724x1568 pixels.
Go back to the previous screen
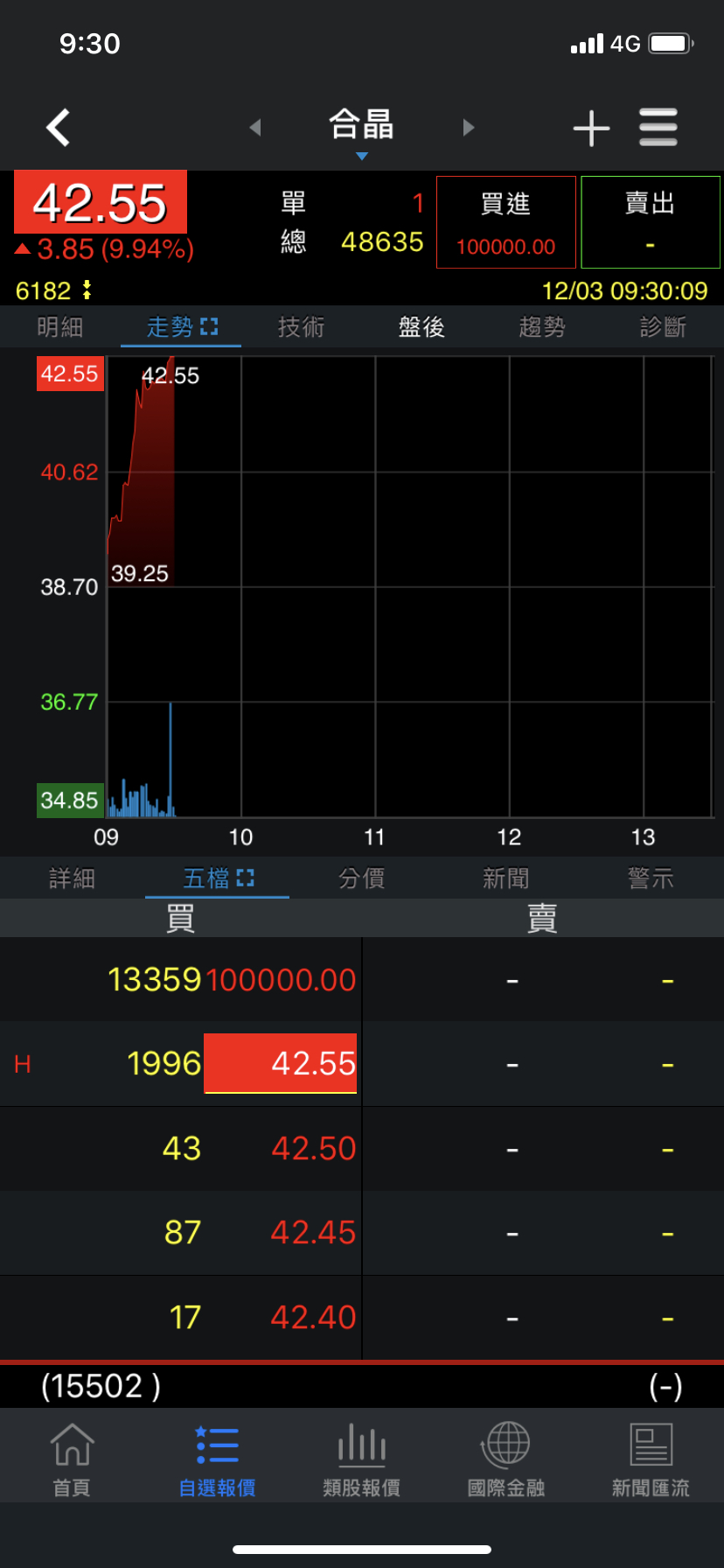point(58,128)
